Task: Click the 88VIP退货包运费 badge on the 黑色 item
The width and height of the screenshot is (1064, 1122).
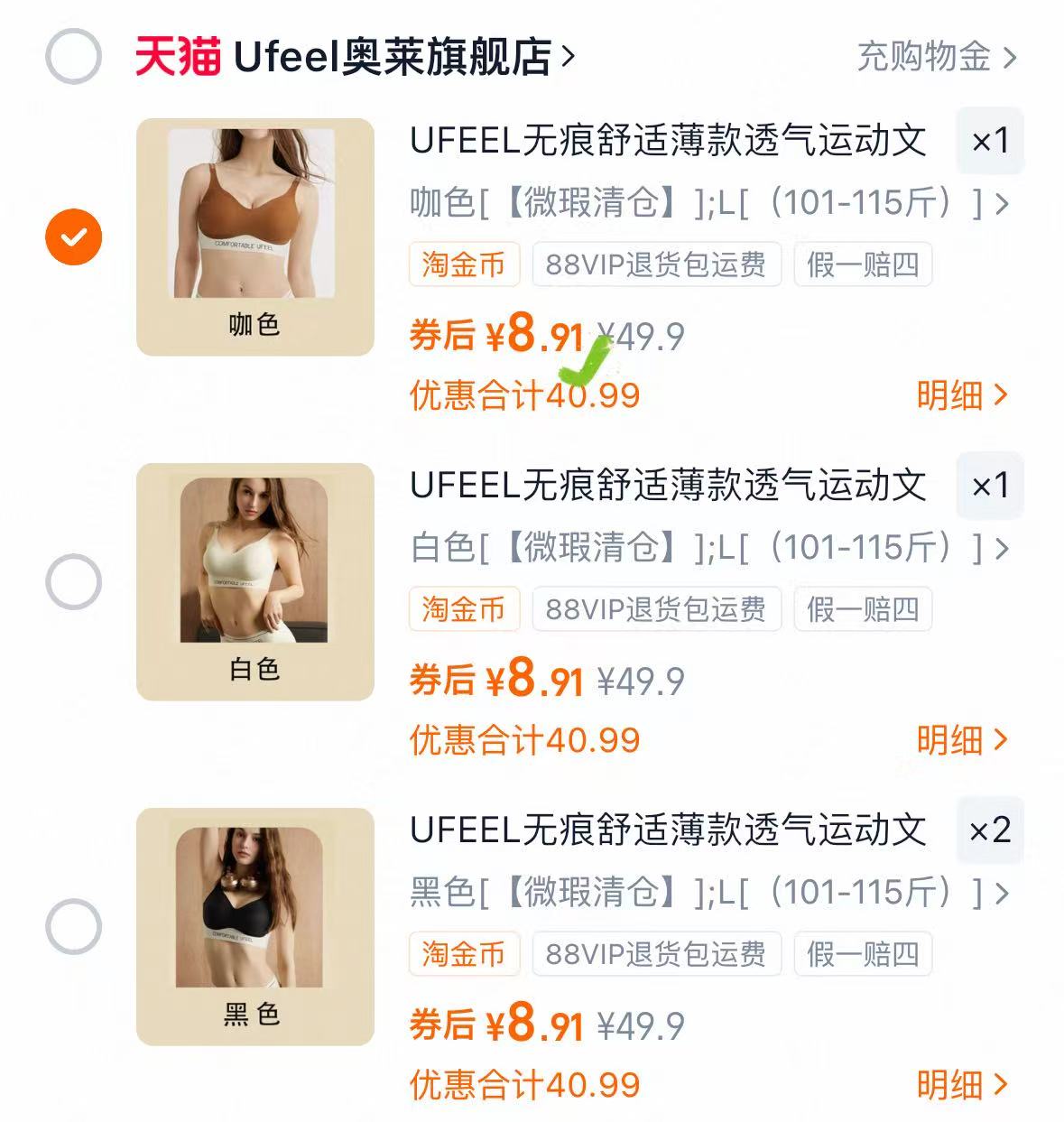Action: pyautogui.click(x=658, y=954)
